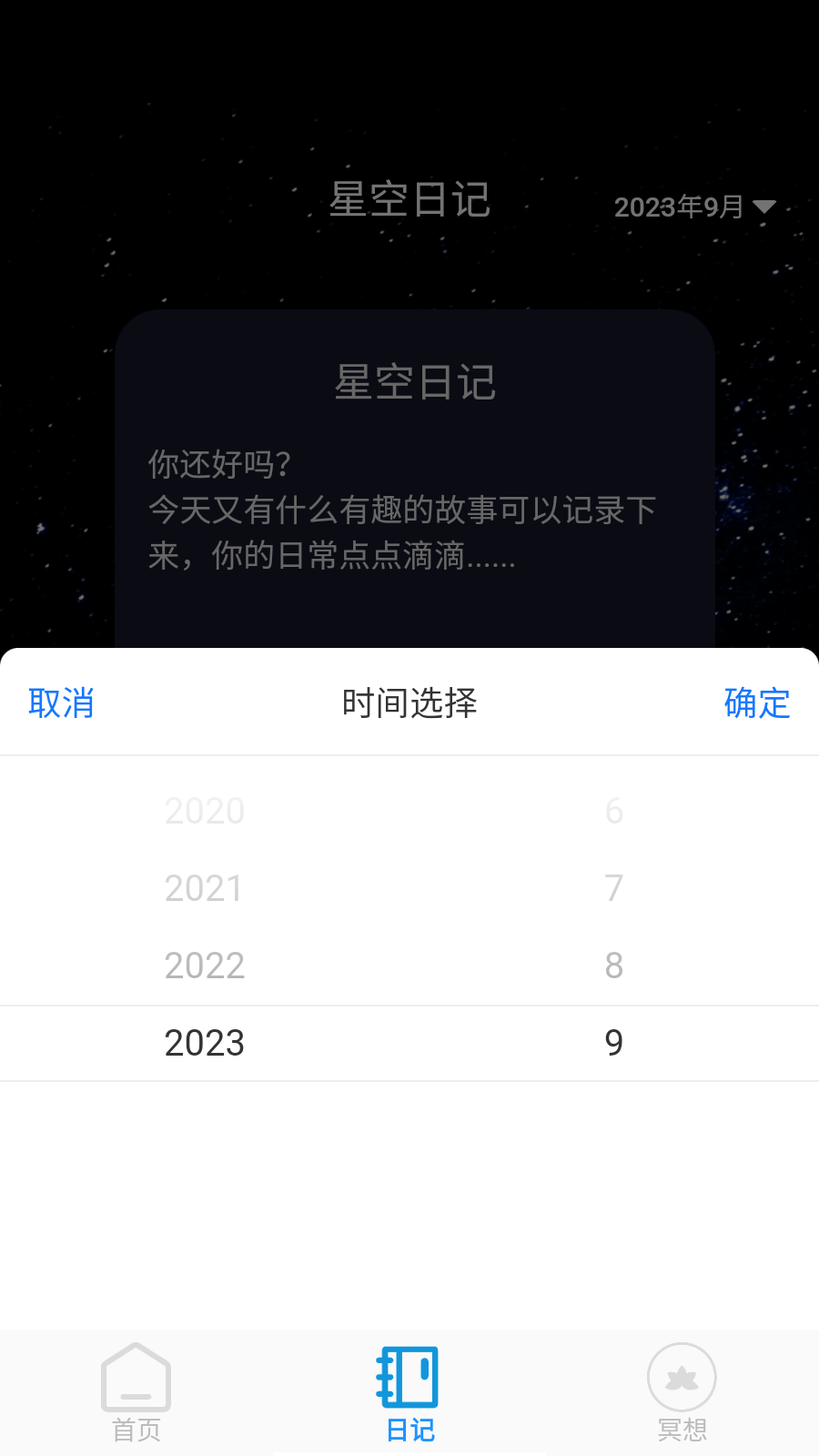This screenshot has height=1456, width=819.
Task: Tap the circular meditation icon bottom right
Action: coord(682,1379)
